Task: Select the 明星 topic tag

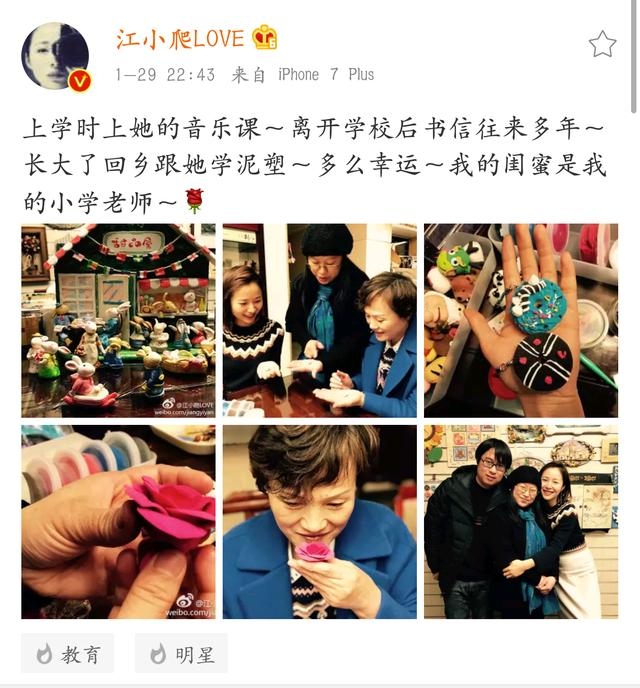Action: [x=181, y=654]
